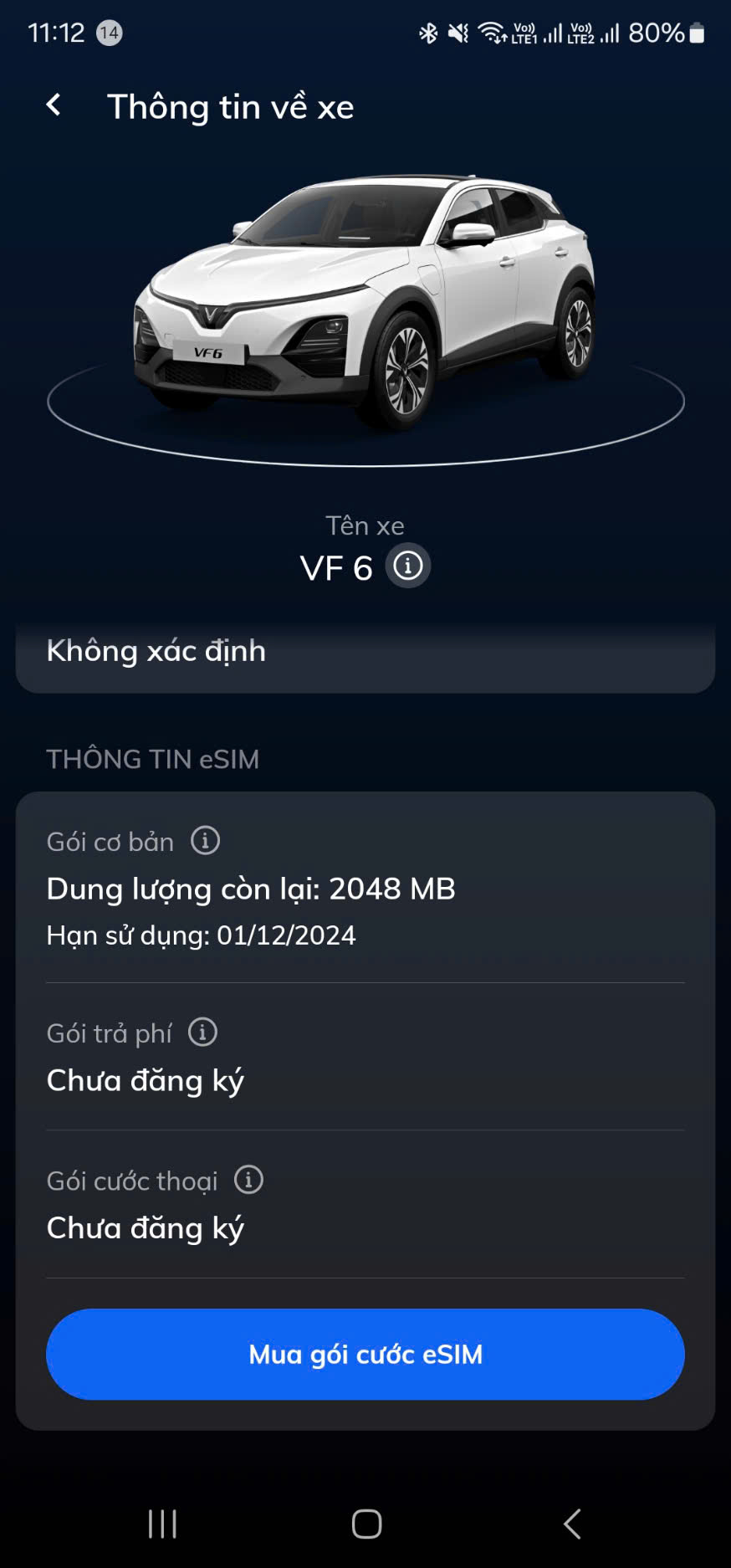Image resolution: width=731 pixels, height=1568 pixels.
Task: View details of Gói cơ bản info icon
Action: (206, 841)
